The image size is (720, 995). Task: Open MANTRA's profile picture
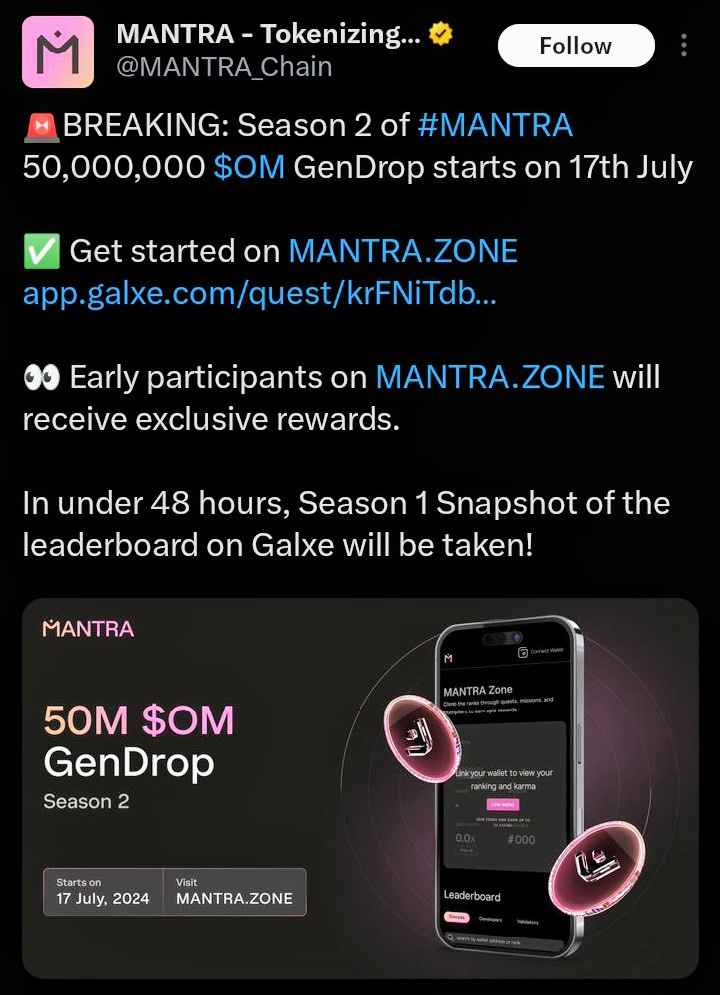tap(58, 53)
